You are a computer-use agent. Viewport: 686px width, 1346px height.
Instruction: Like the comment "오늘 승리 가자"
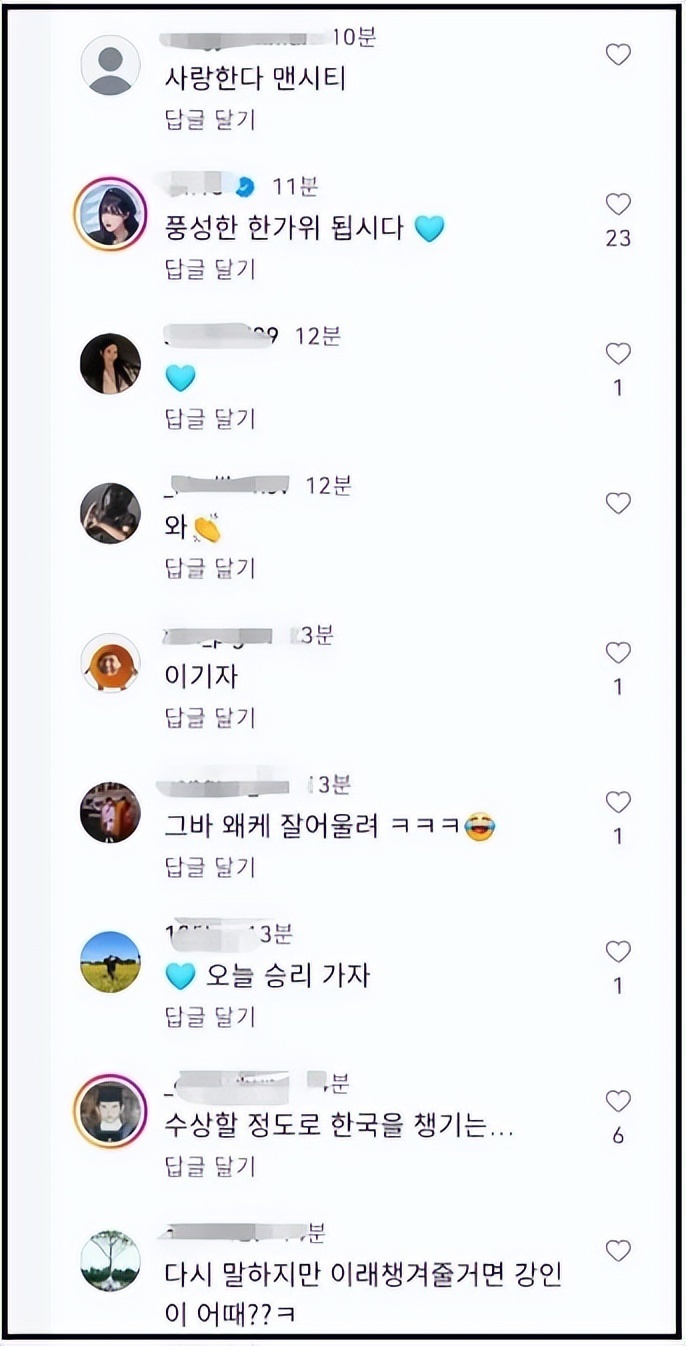[x=618, y=951]
